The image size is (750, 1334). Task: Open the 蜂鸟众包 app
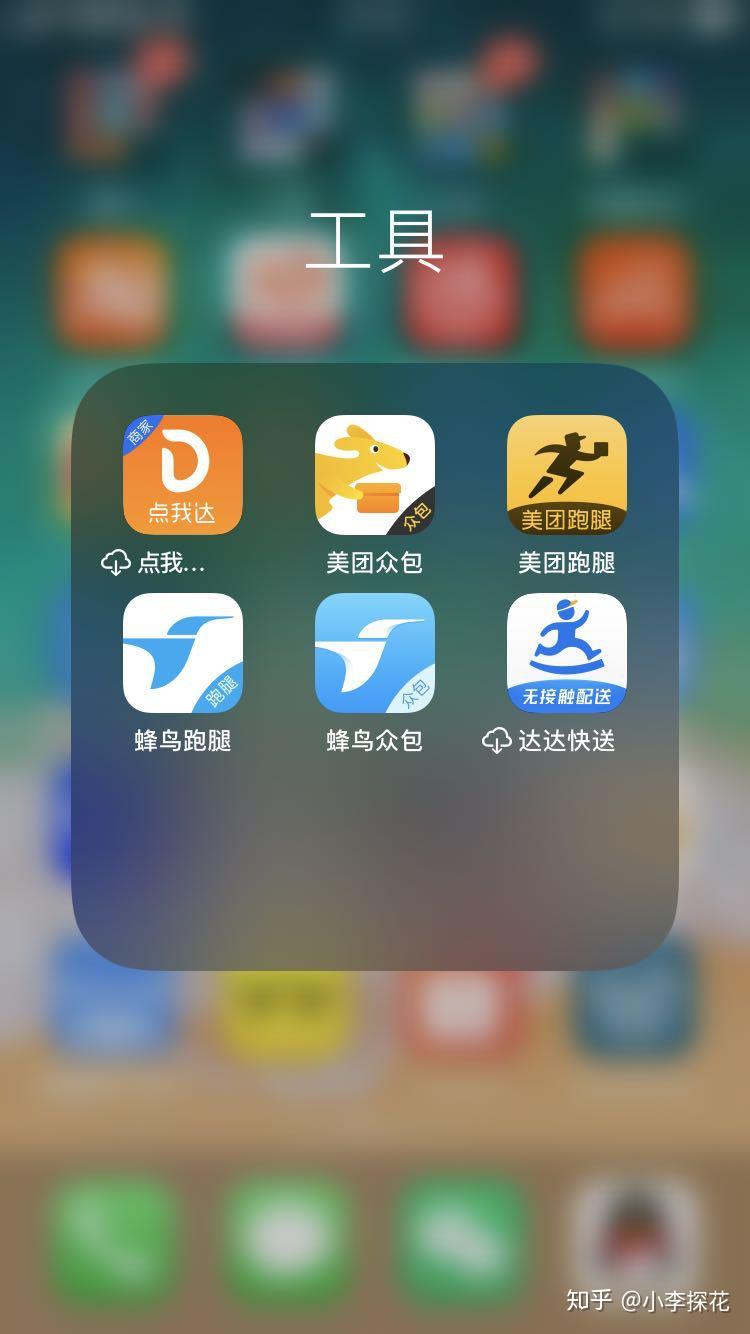[375, 653]
